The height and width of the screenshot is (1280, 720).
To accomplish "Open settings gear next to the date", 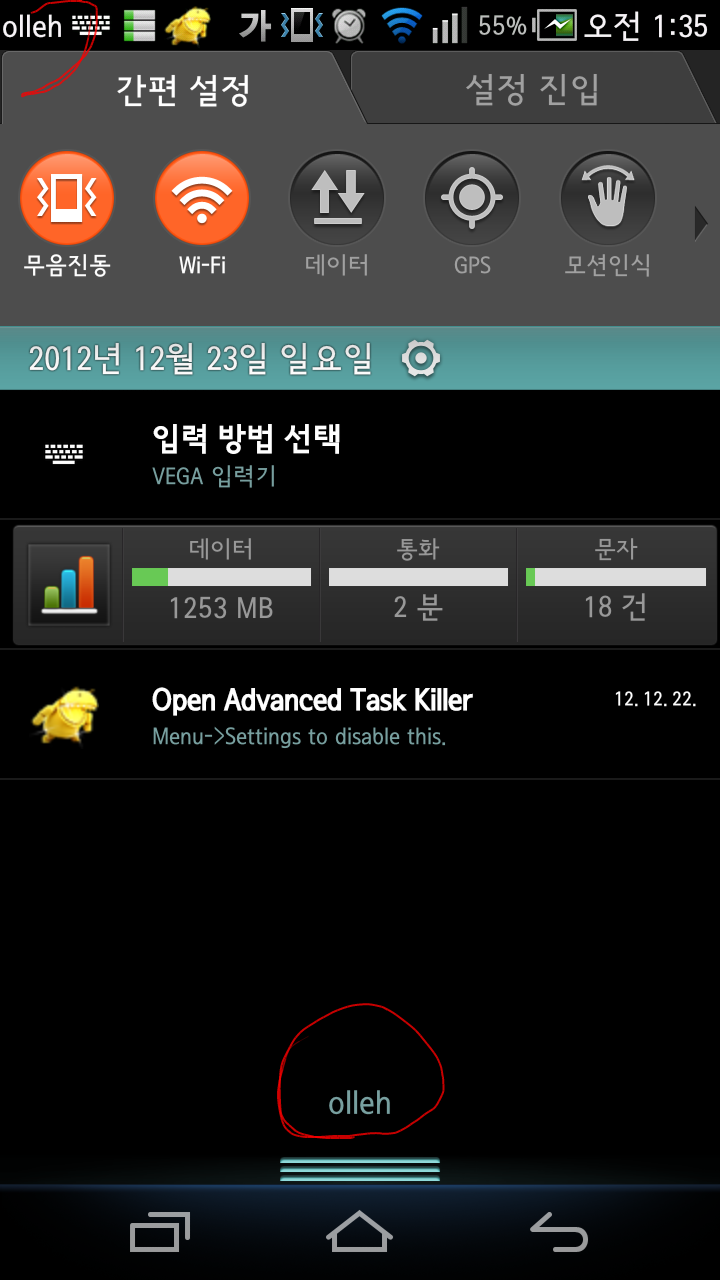I will click(x=420, y=358).
